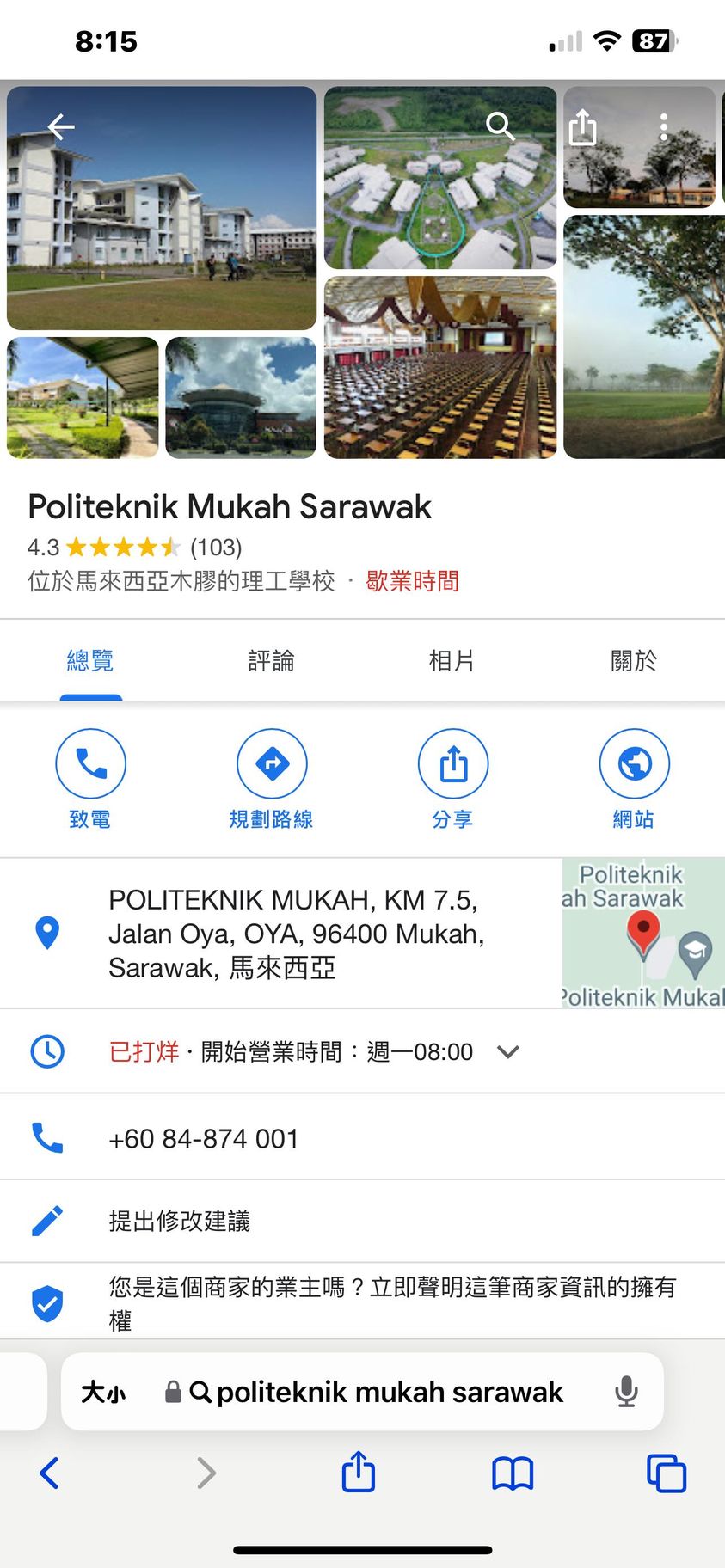Choose 提出修改建議 to suggest an edit
This screenshot has width=725, height=1568.
point(180,1221)
